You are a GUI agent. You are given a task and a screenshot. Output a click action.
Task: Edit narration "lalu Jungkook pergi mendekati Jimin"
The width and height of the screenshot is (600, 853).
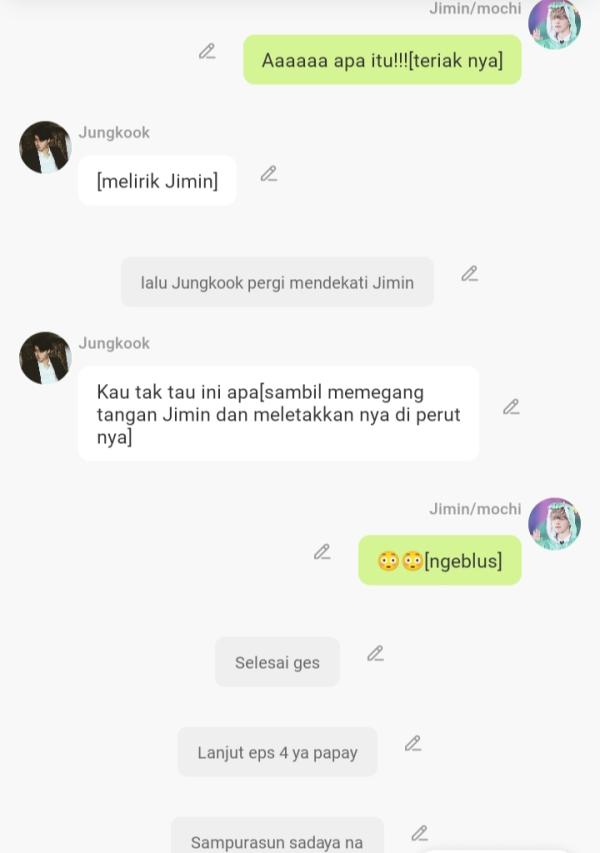click(469, 273)
